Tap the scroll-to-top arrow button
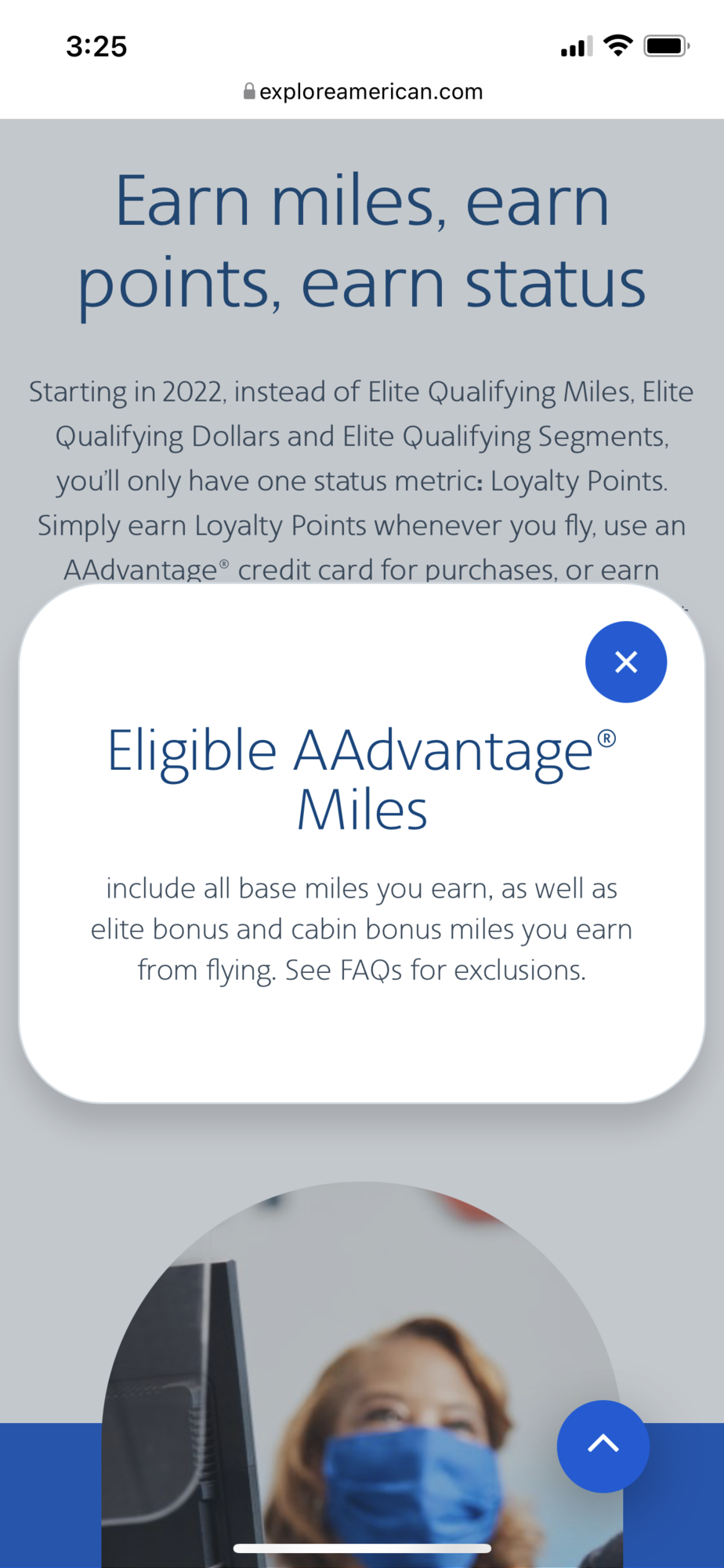Viewport: 724px width, 1568px height. [603, 1446]
